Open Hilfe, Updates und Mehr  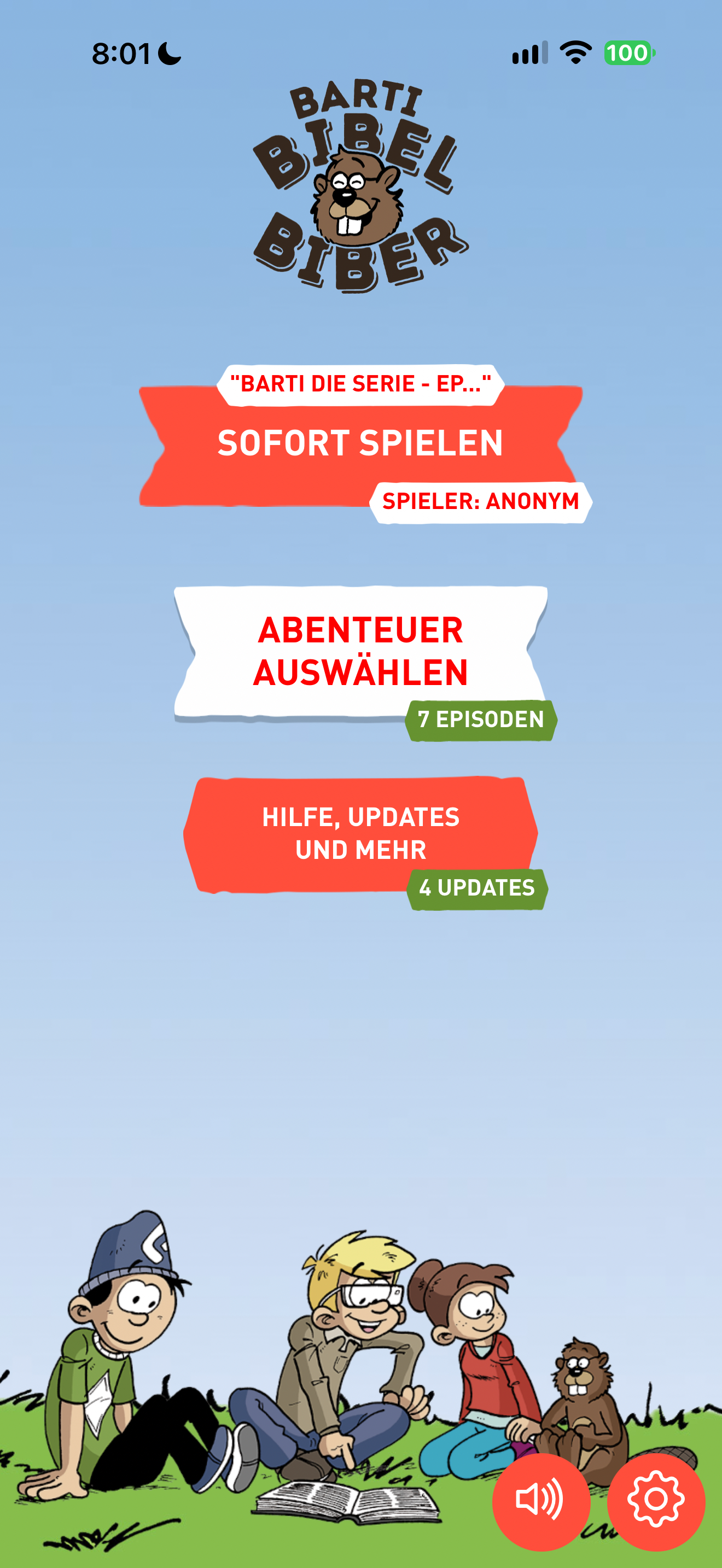pyautogui.click(x=360, y=833)
